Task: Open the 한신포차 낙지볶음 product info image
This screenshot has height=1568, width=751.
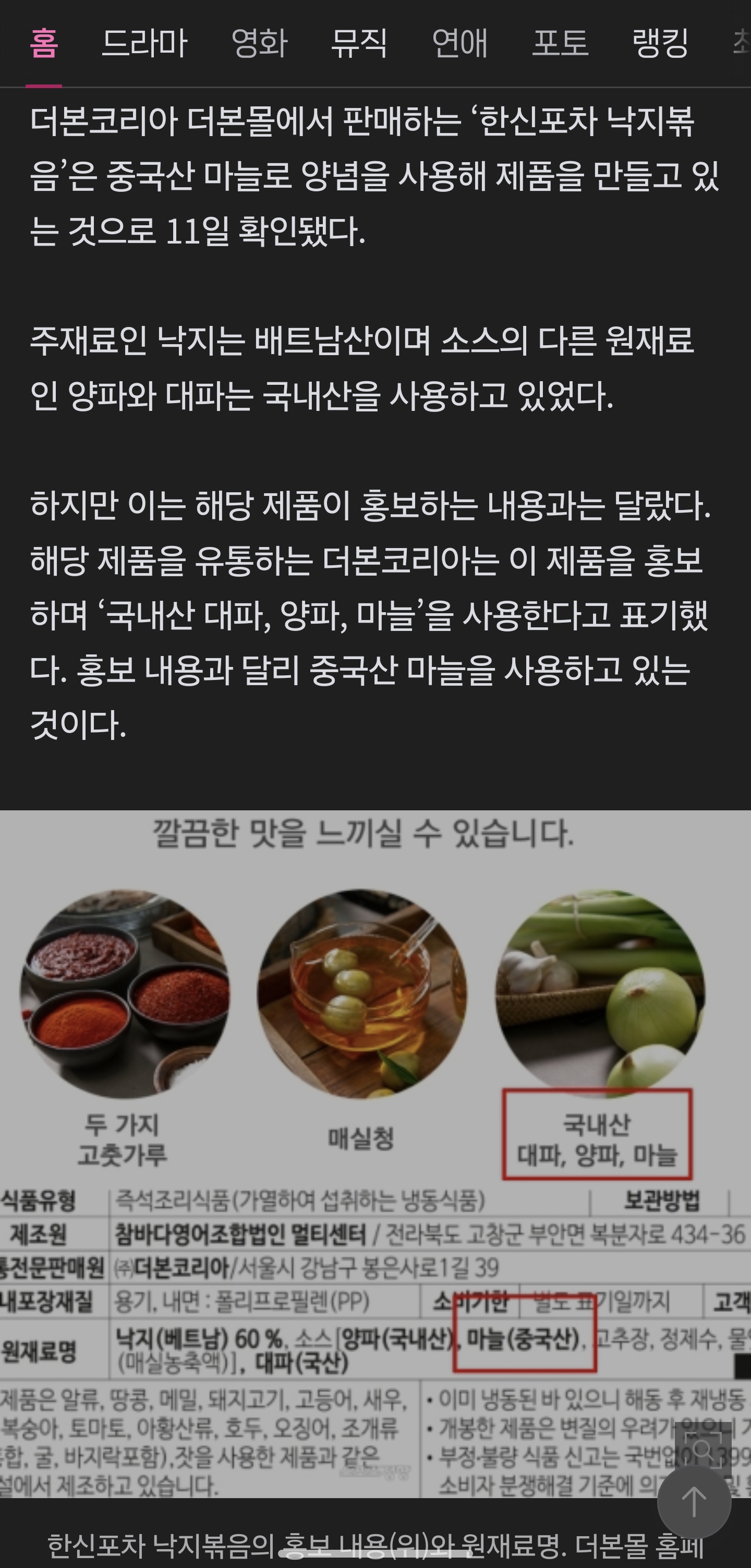Action: coord(375,1153)
